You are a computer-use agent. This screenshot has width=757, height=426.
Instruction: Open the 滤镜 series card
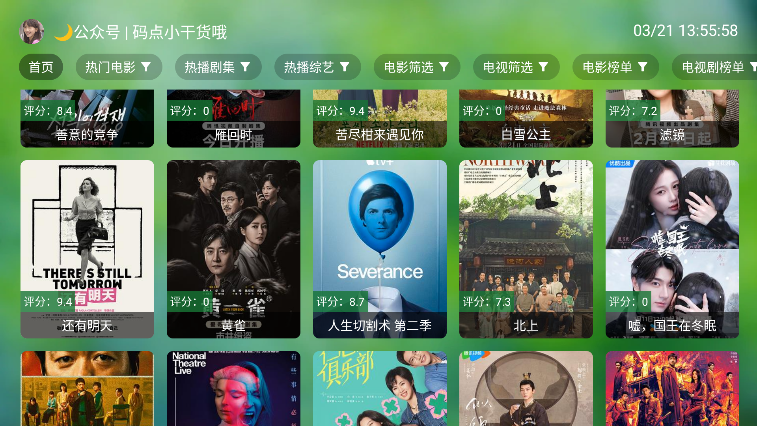pos(672,118)
